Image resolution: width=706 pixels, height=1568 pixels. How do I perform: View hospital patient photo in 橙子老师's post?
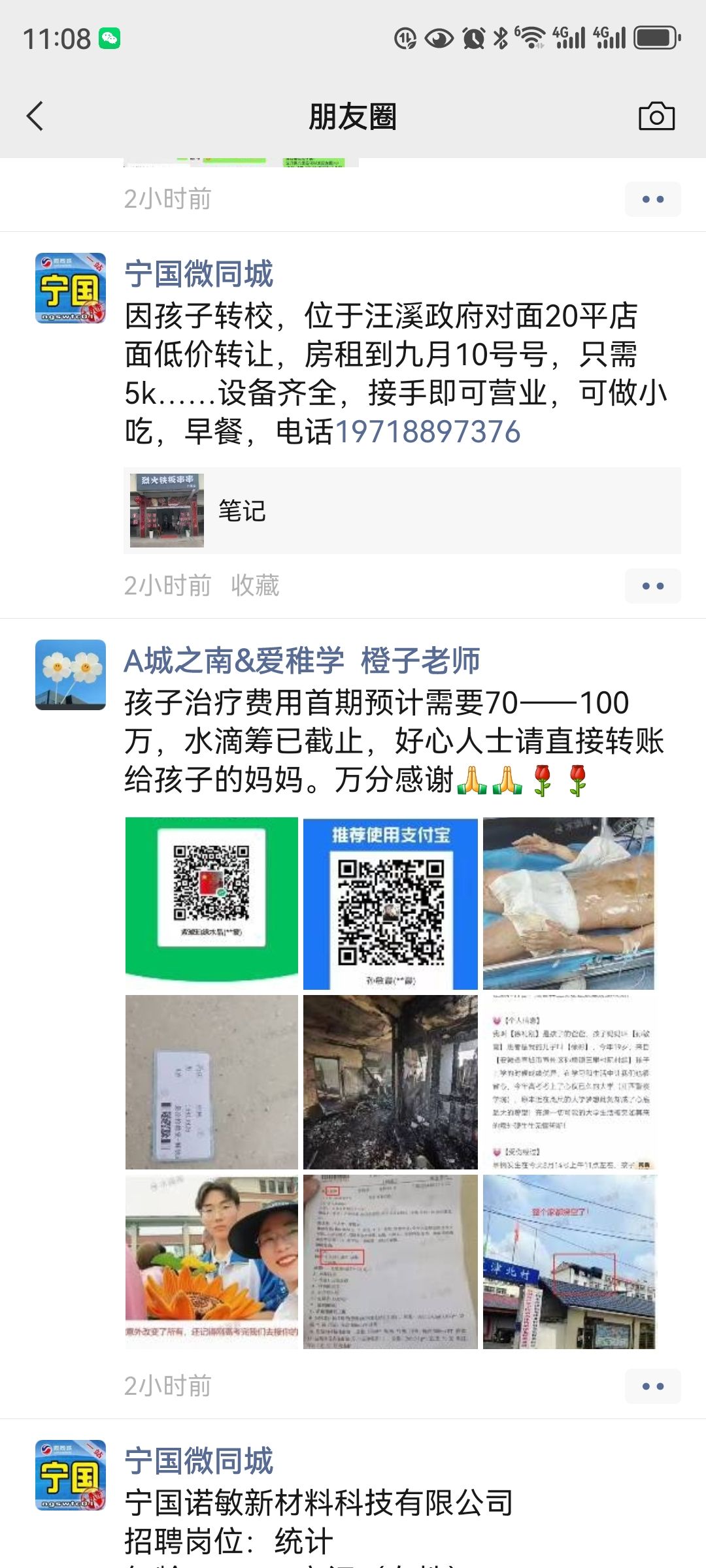(569, 903)
